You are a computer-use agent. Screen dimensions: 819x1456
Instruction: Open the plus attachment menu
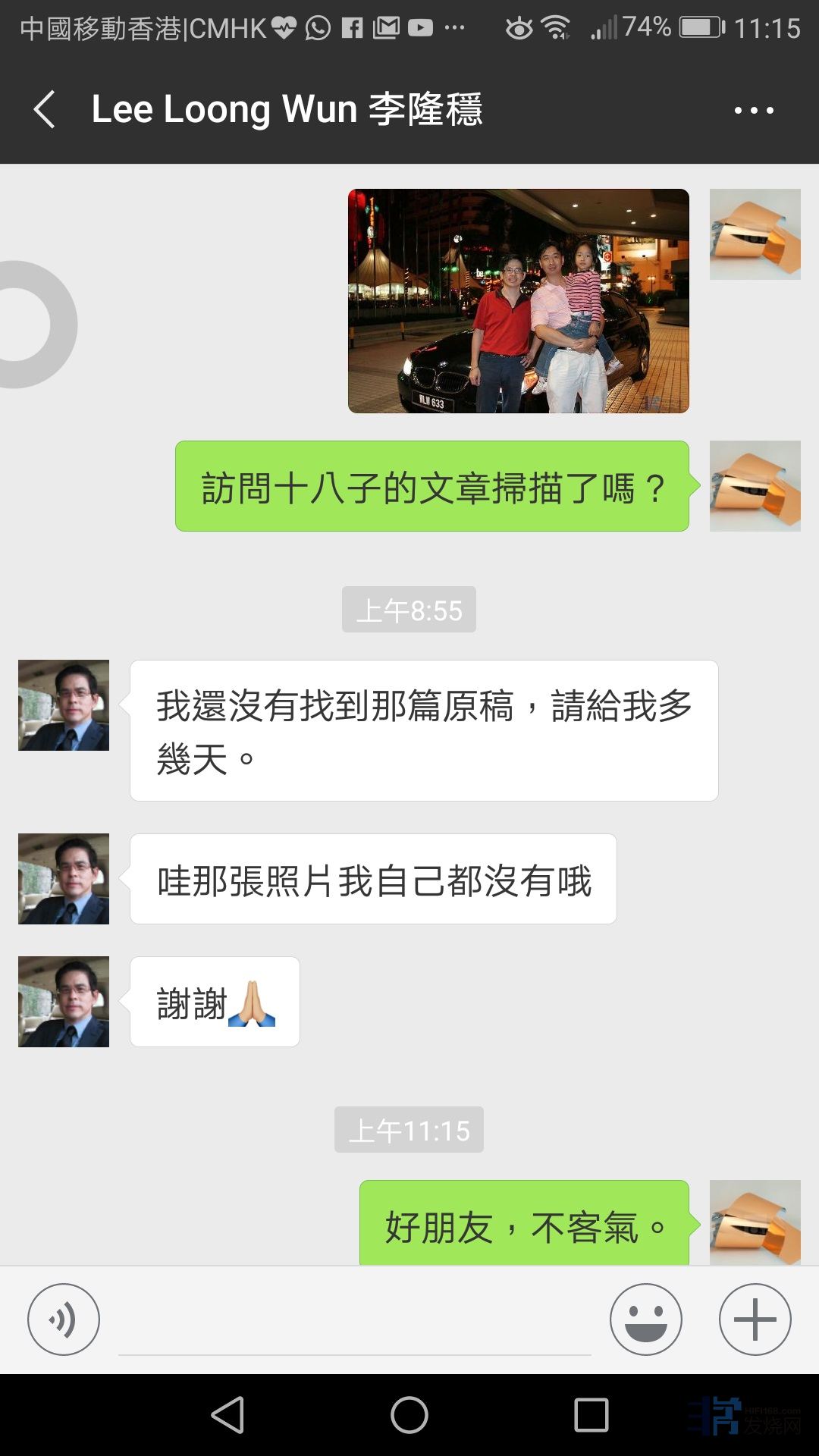[x=755, y=1319]
